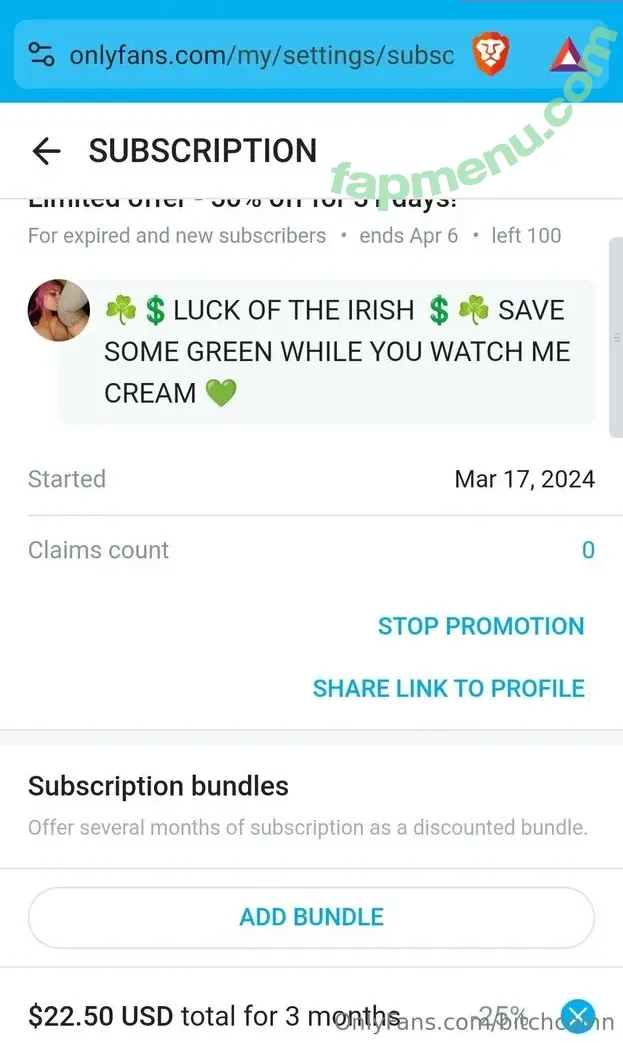Go back from the Subscription page
623x1043 pixels.
(x=46, y=151)
